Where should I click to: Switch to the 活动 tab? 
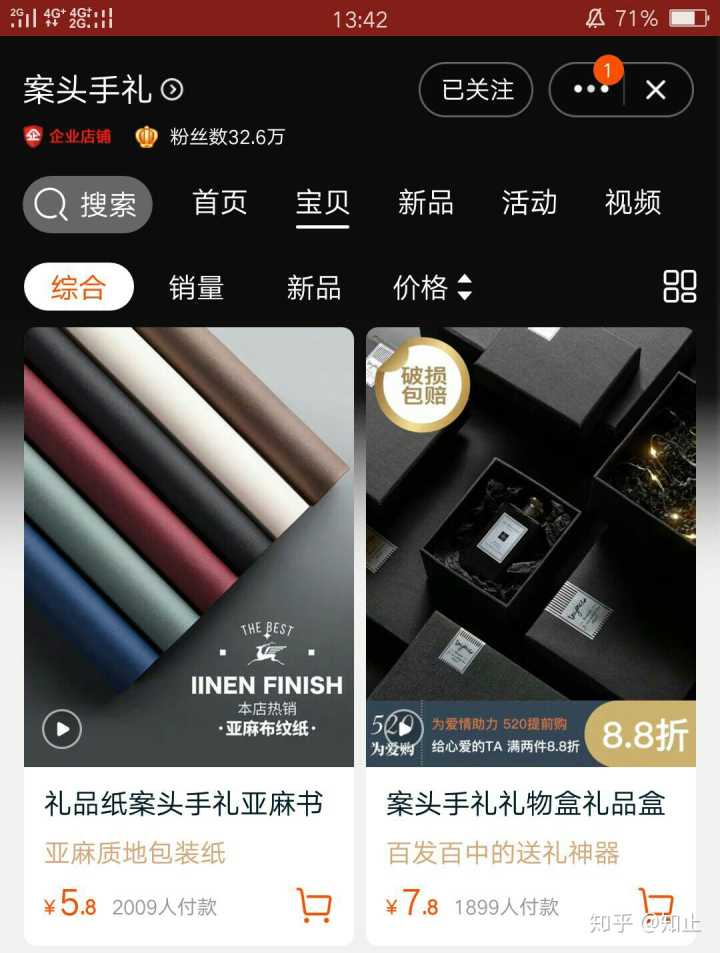(529, 203)
